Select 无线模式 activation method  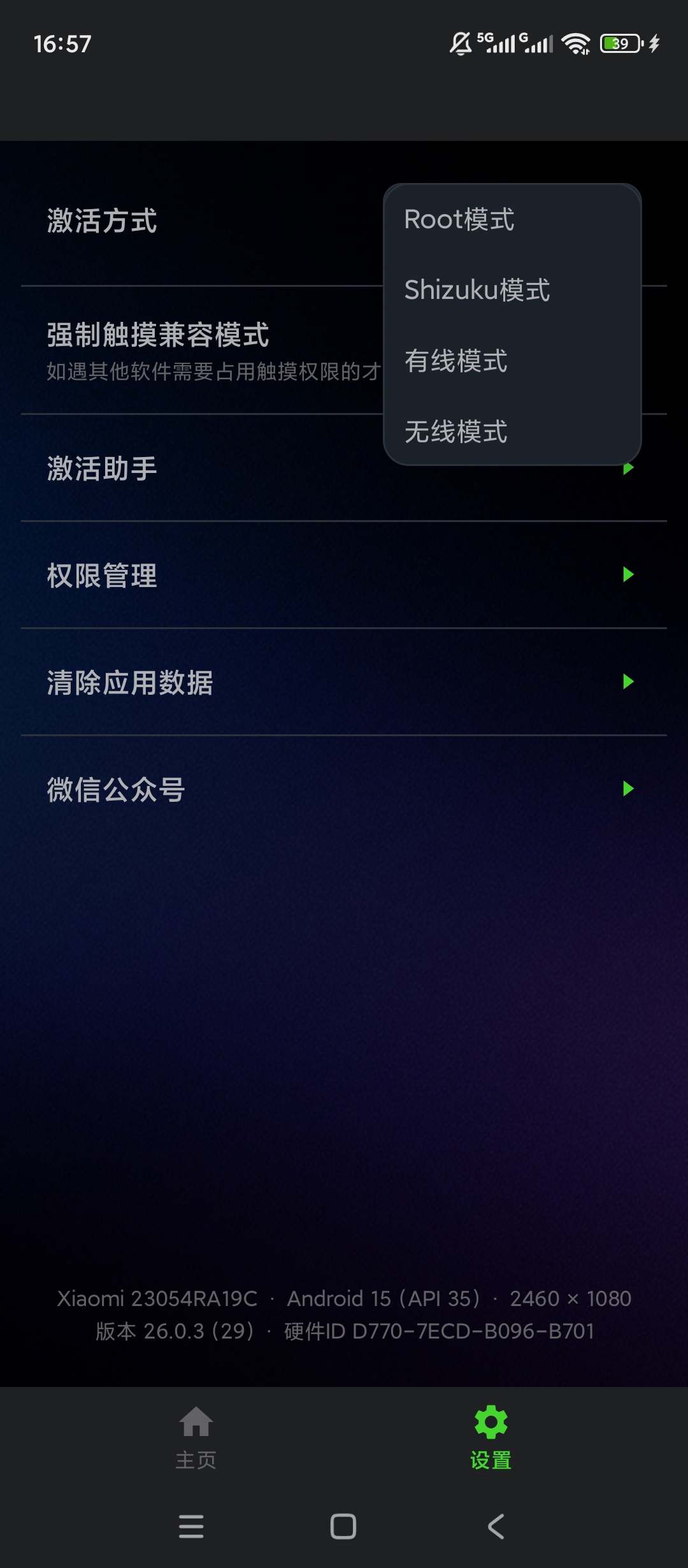pos(512,432)
